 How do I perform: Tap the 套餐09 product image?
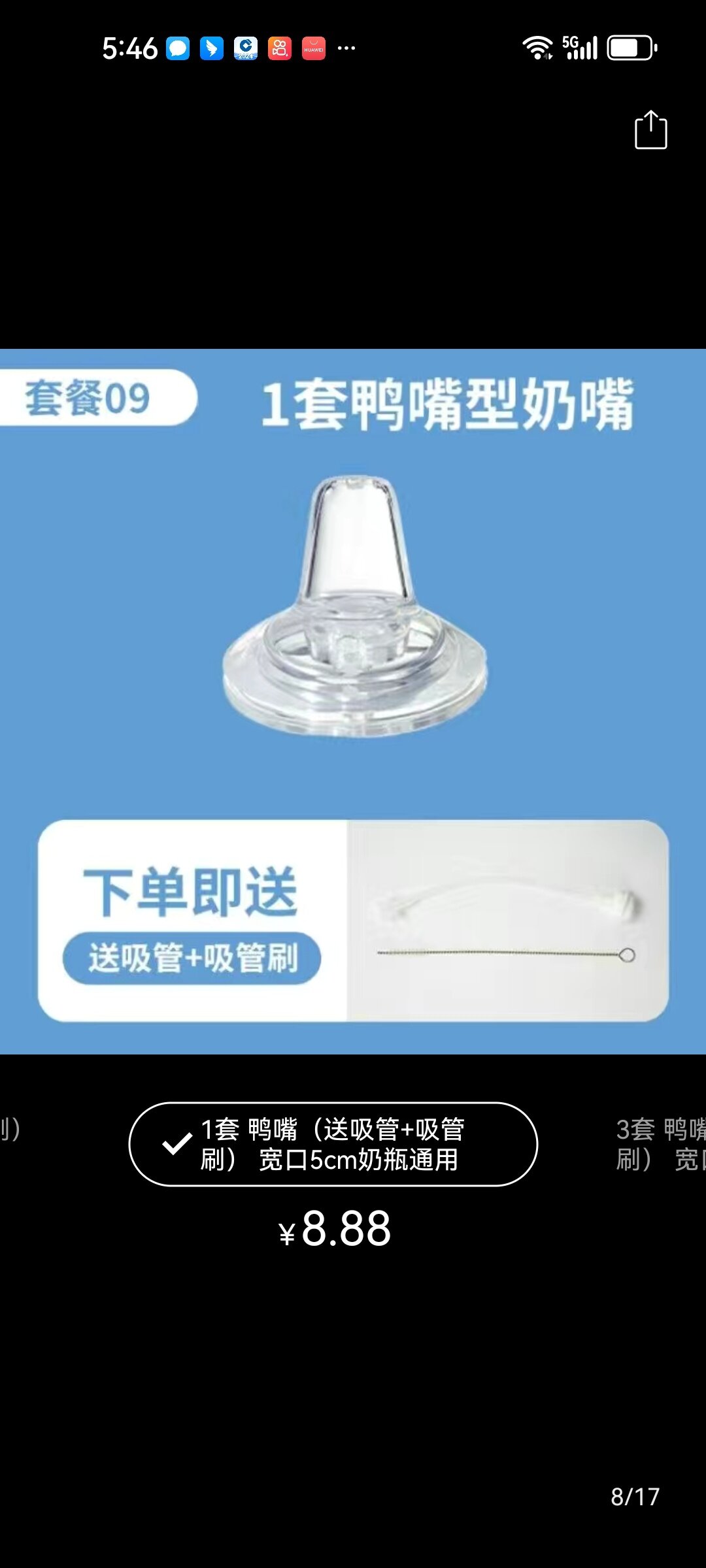tap(353, 700)
